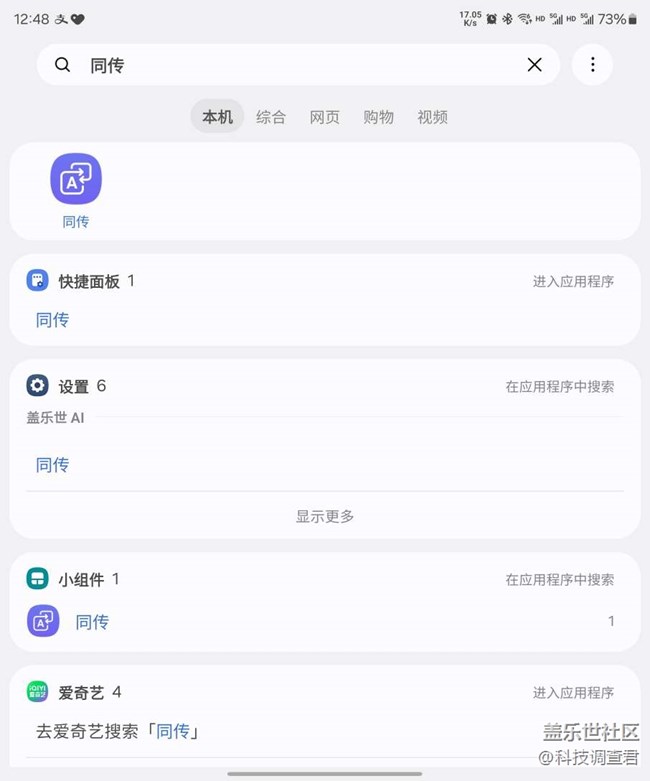
Task: Expand results with 显示更多
Action: [x=325, y=517]
